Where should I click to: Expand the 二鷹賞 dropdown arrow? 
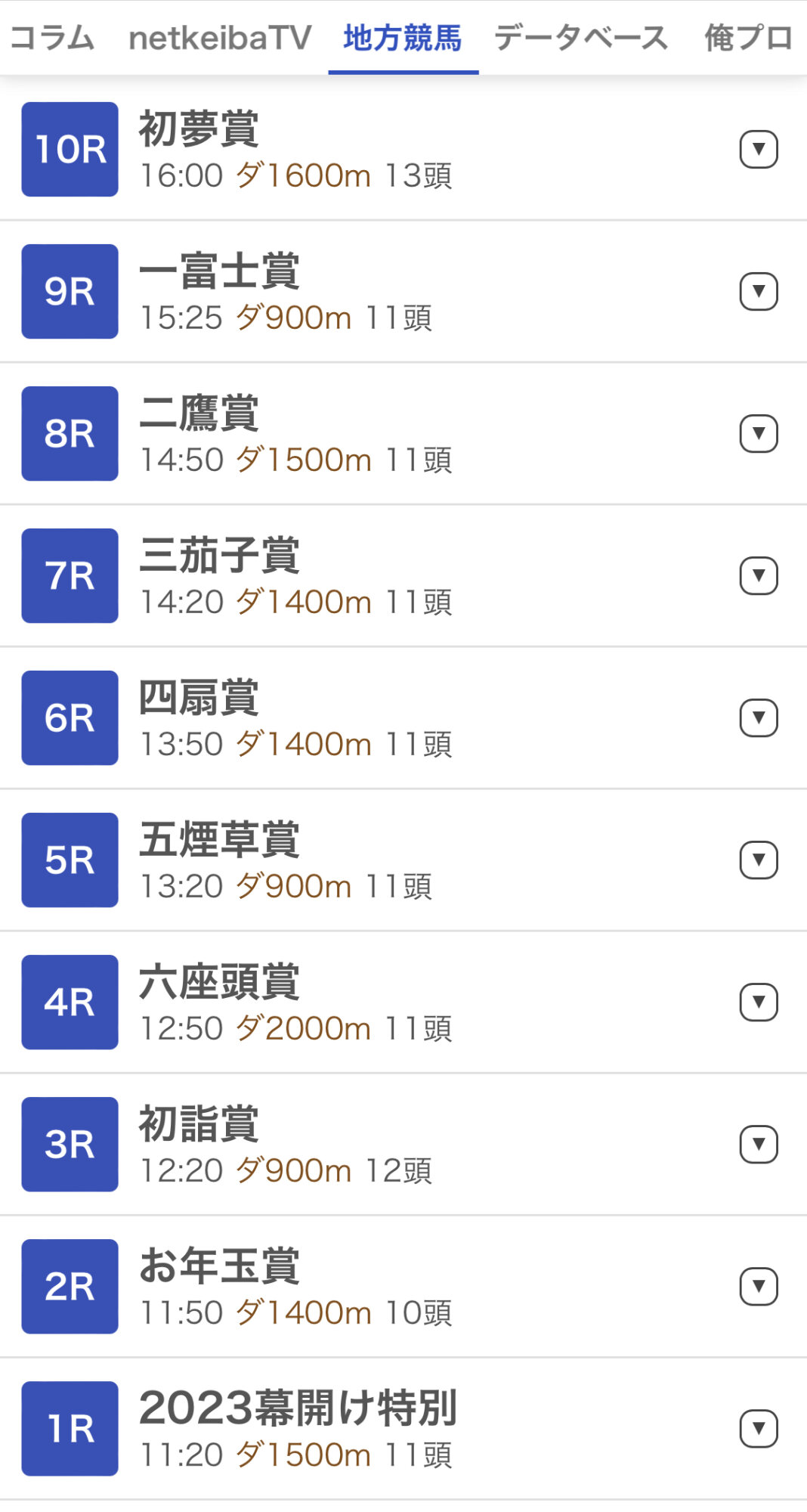[x=759, y=434]
